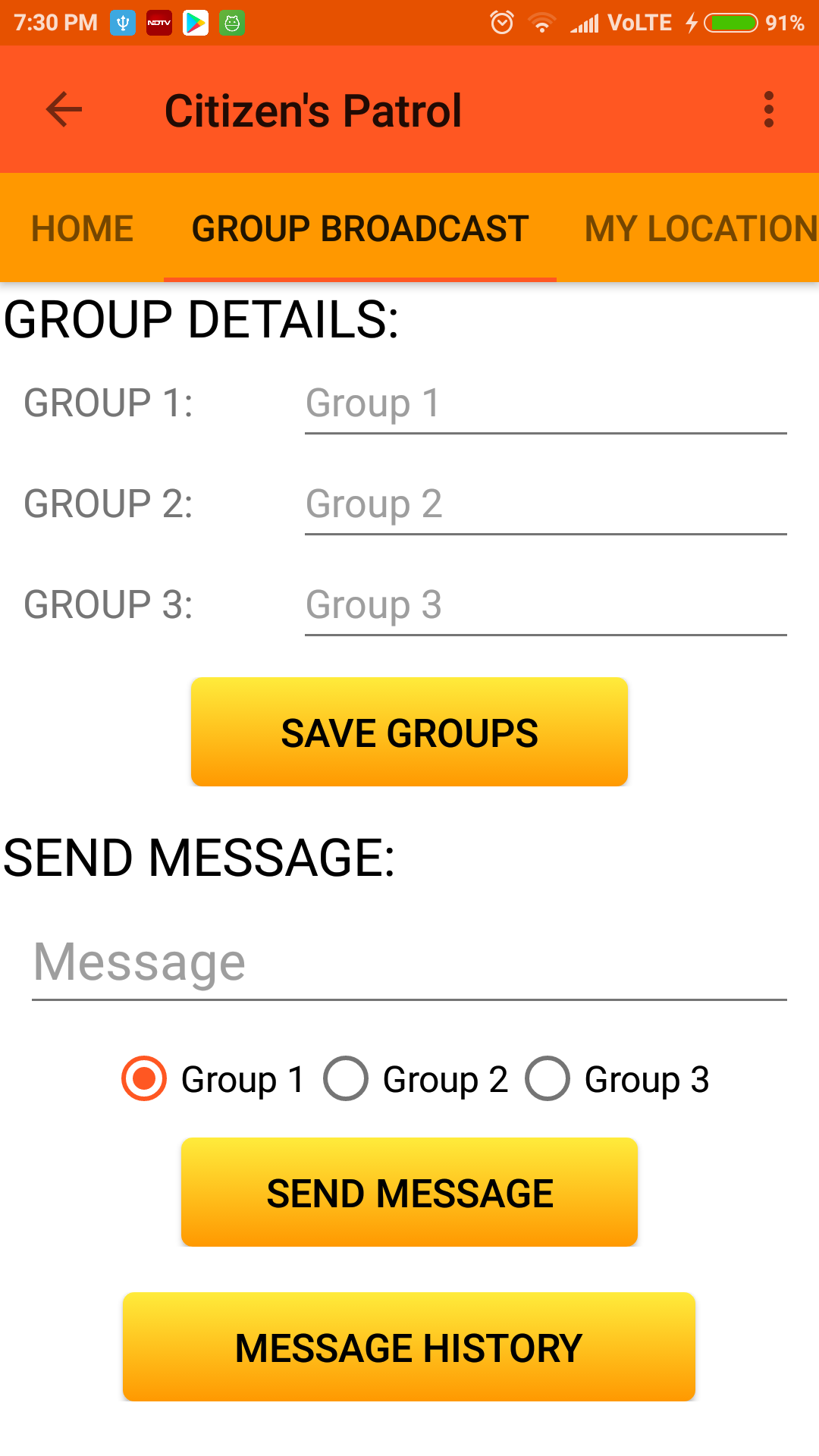Viewport: 819px width, 1456px height.
Task: Tap the Android emoji icon in the status bar
Action: click(231, 22)
